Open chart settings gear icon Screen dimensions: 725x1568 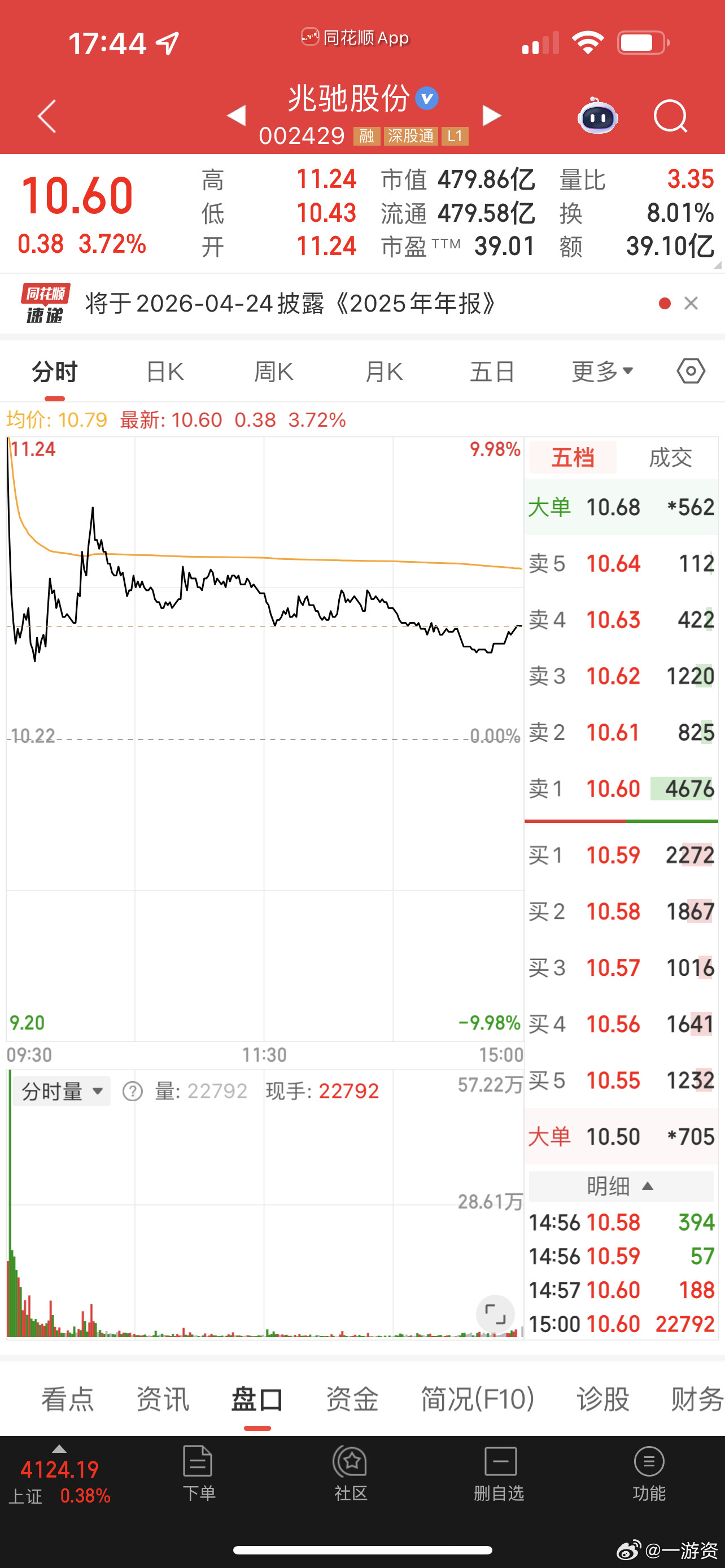pos(691,371)
